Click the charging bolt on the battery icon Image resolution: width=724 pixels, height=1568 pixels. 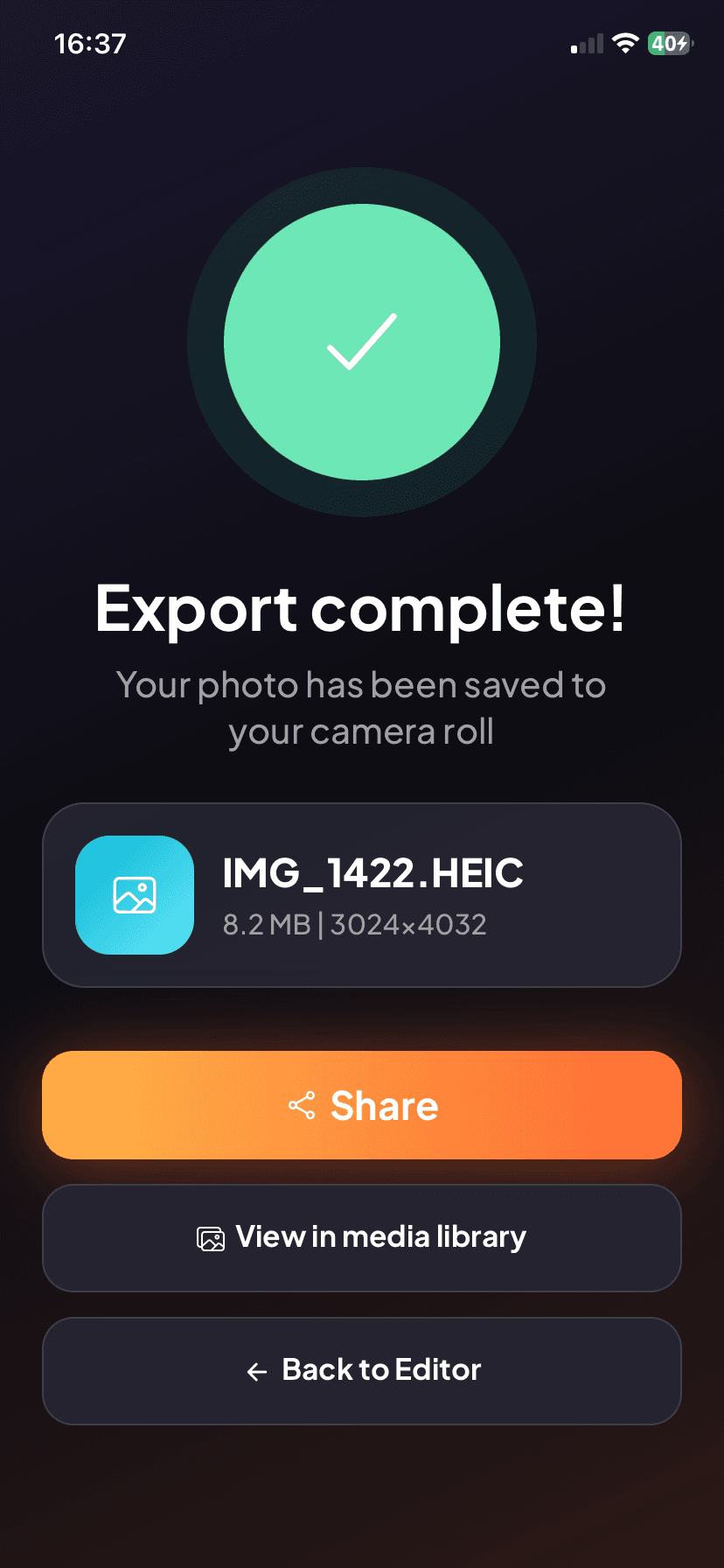pyautogui.click(x=683, y=43)
